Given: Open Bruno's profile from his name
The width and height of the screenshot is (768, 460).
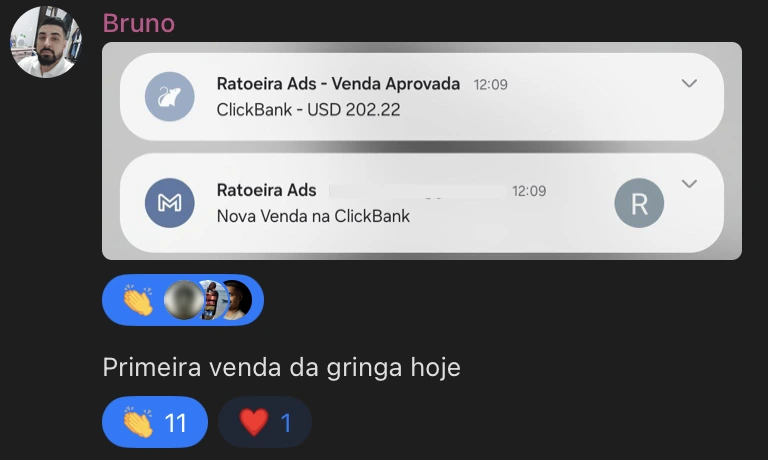Looking at the screenshot, I should click(139, 24).
